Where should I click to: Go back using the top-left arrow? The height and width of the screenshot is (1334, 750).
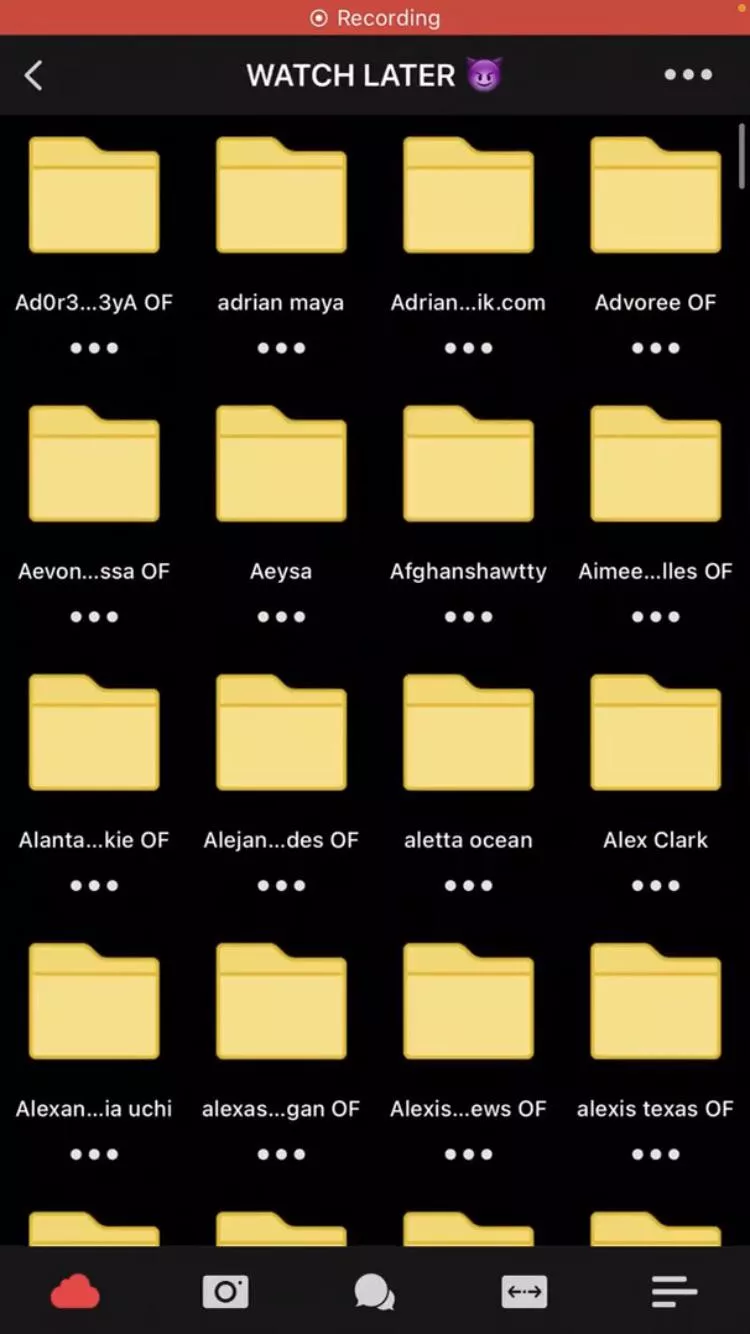[x=34, y=75]
